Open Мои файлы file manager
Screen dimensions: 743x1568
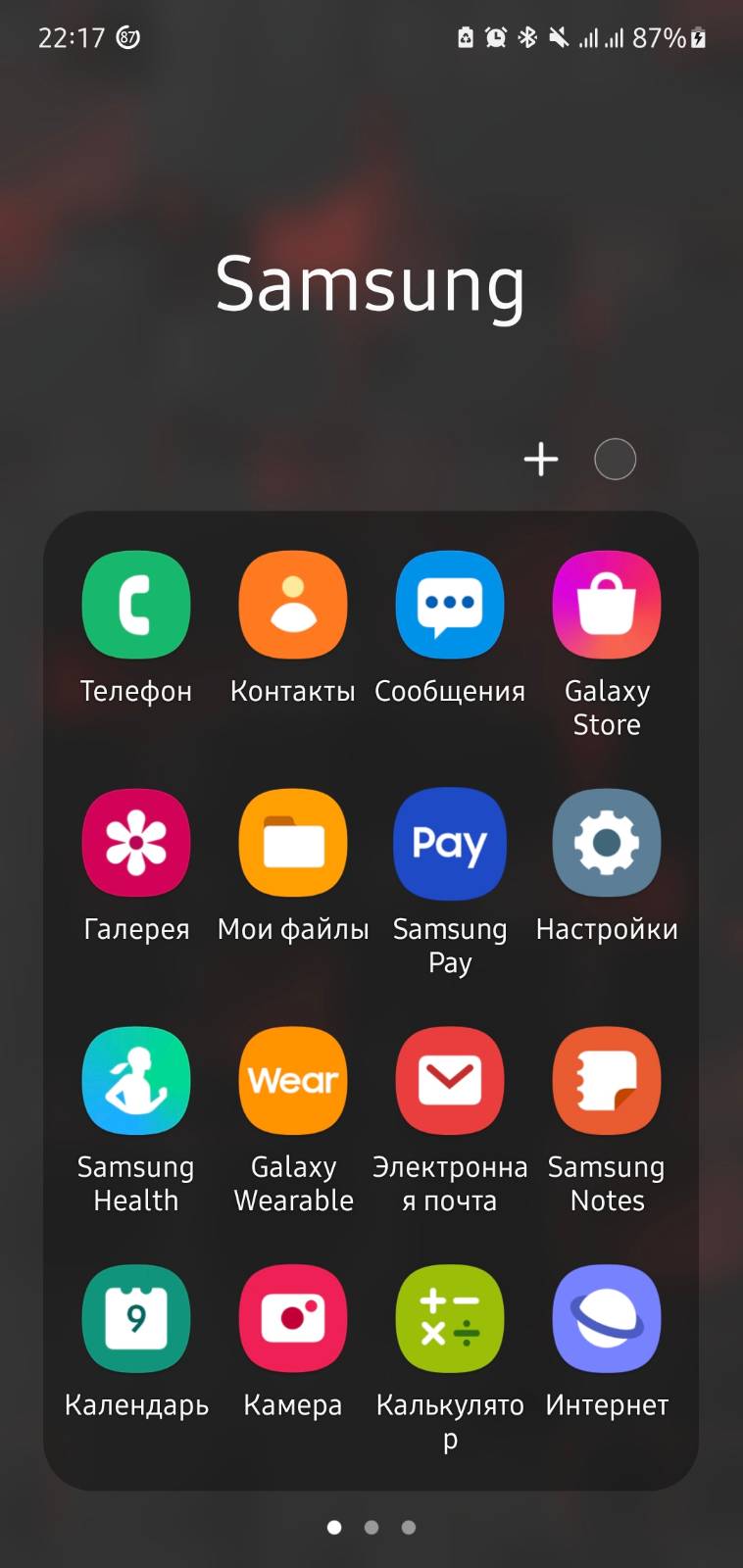(293, 843)
